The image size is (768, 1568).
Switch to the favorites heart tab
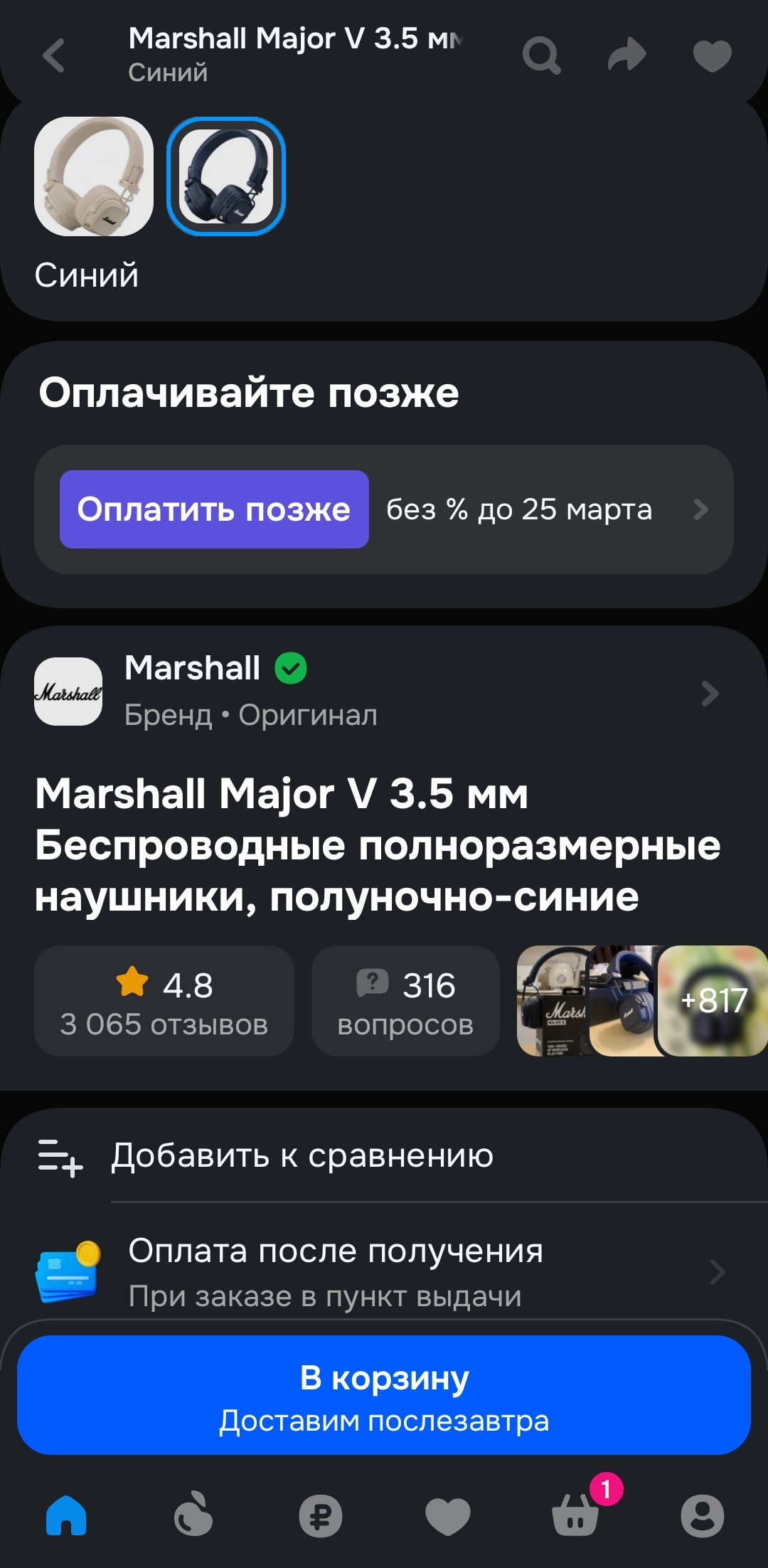pos(448,1515)
